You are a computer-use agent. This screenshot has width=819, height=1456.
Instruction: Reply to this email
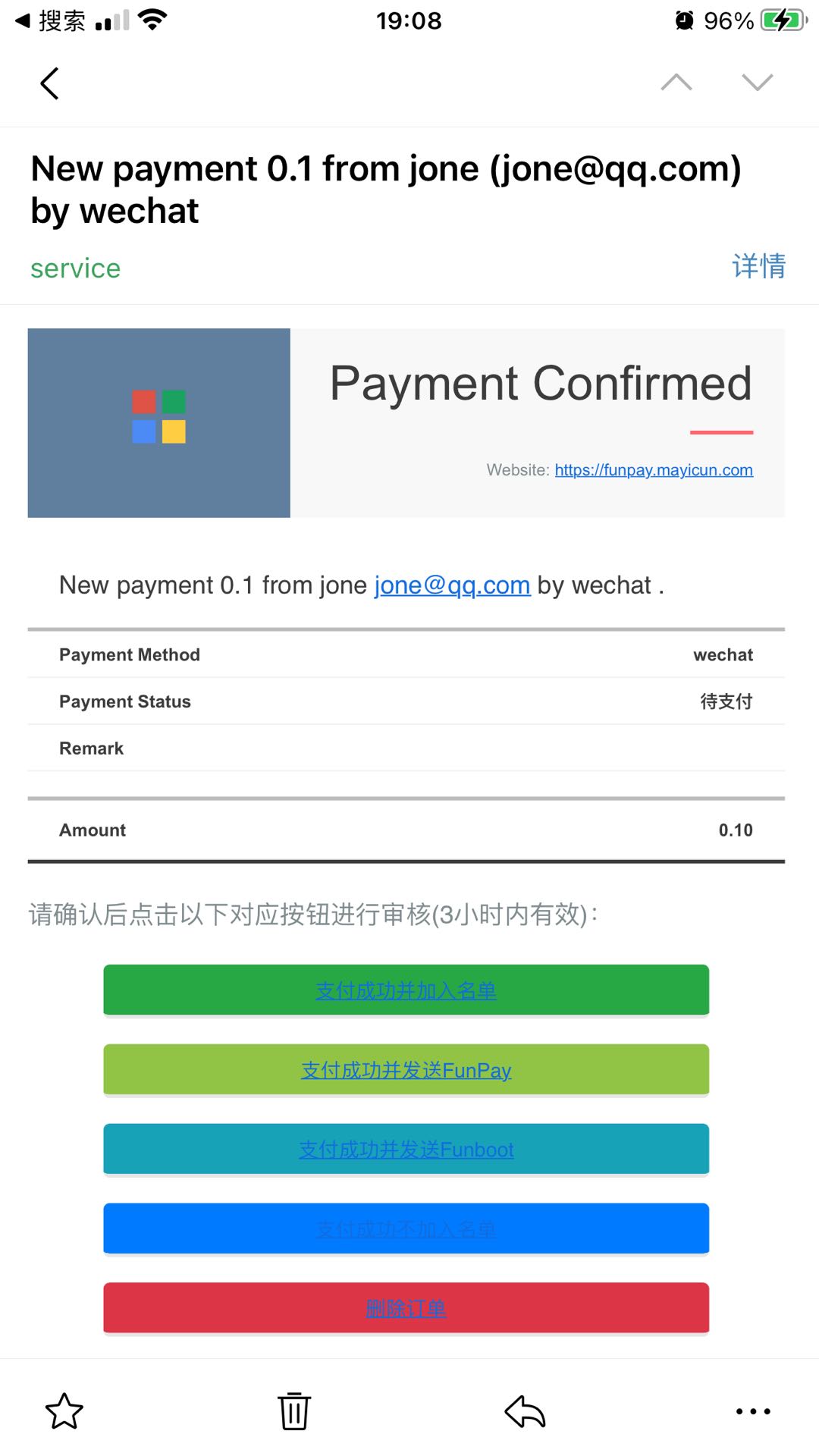click(x=525, y=1411)
